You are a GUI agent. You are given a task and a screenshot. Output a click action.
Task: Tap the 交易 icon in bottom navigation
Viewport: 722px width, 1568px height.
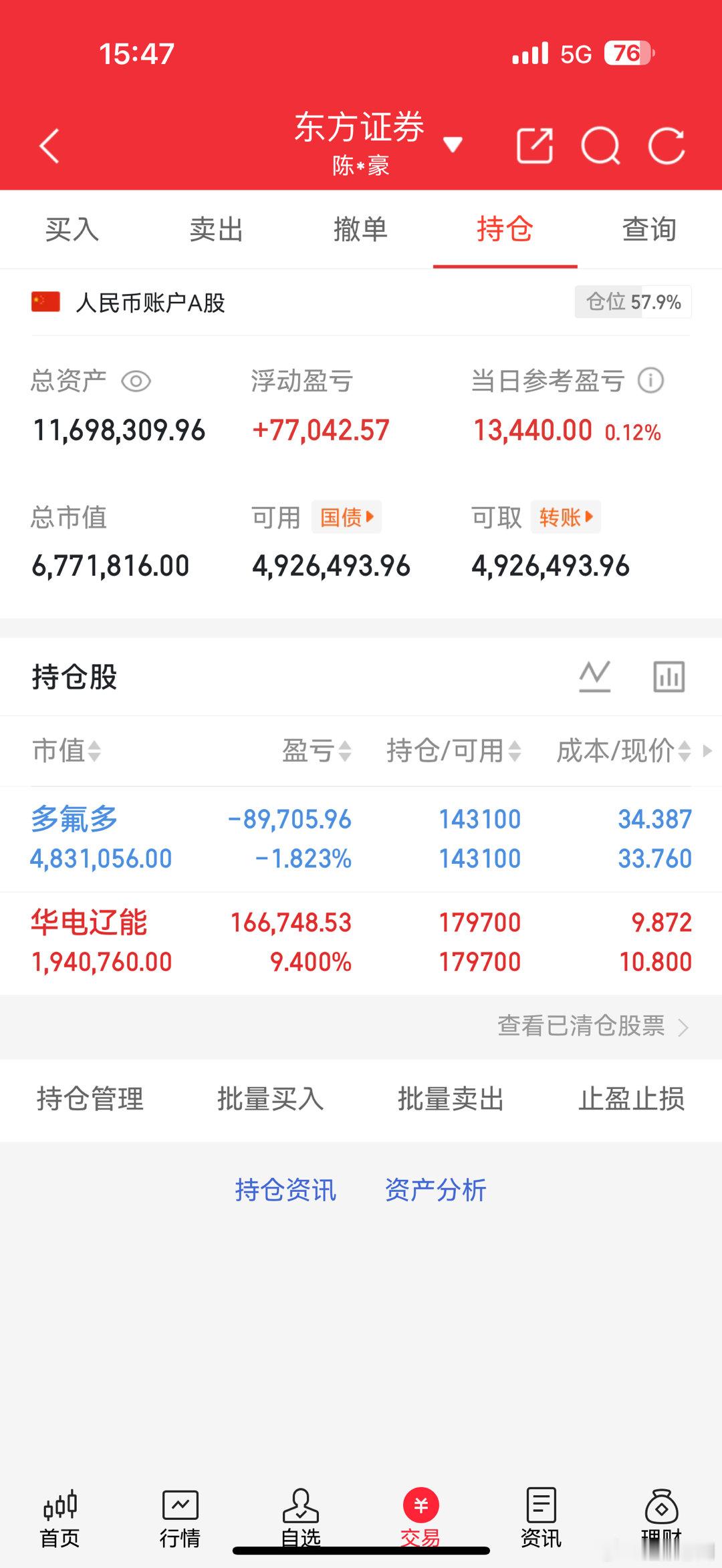[419, 1503]
